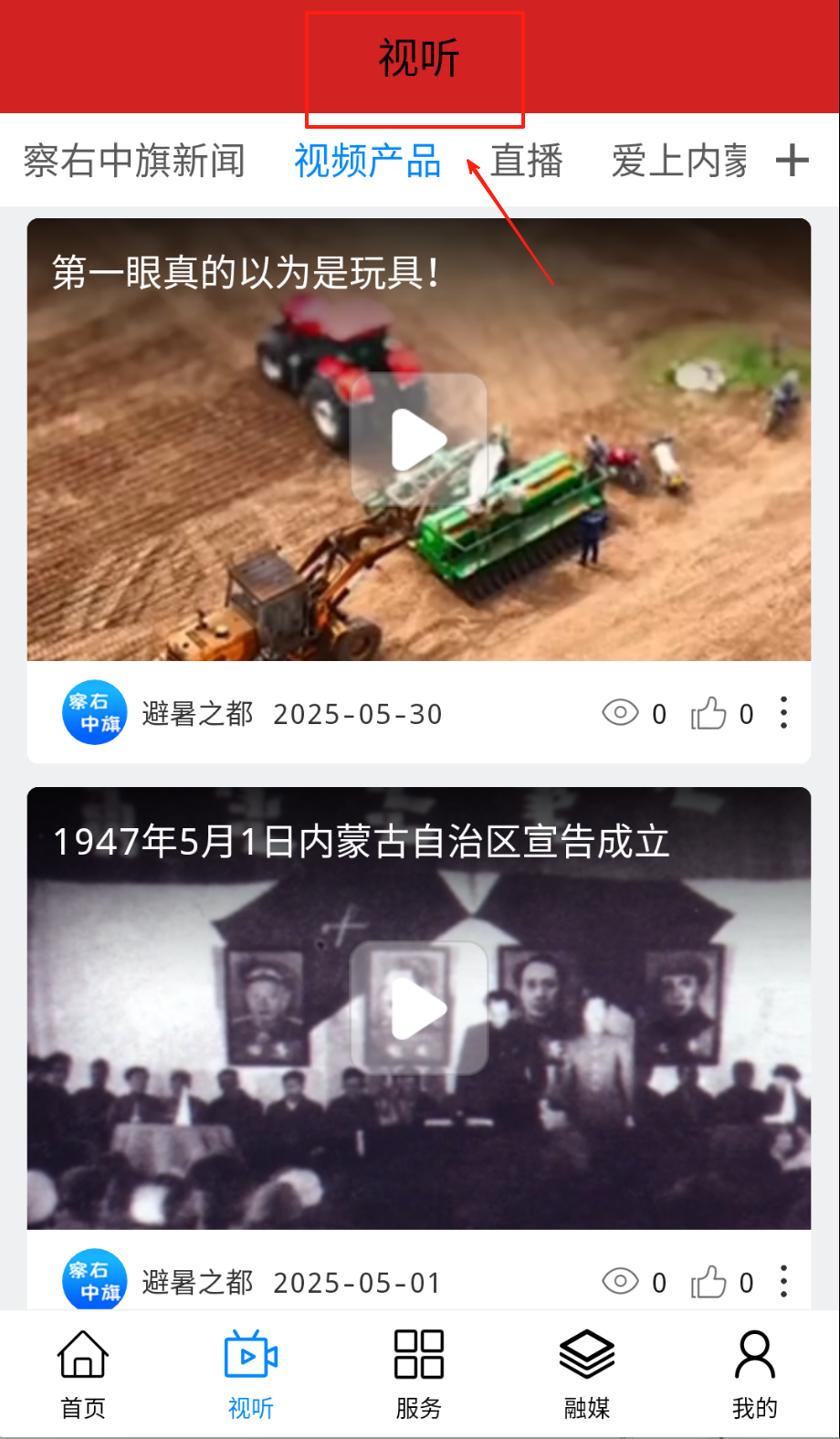Open the 融媒 tab

(x=587, y=1374)
